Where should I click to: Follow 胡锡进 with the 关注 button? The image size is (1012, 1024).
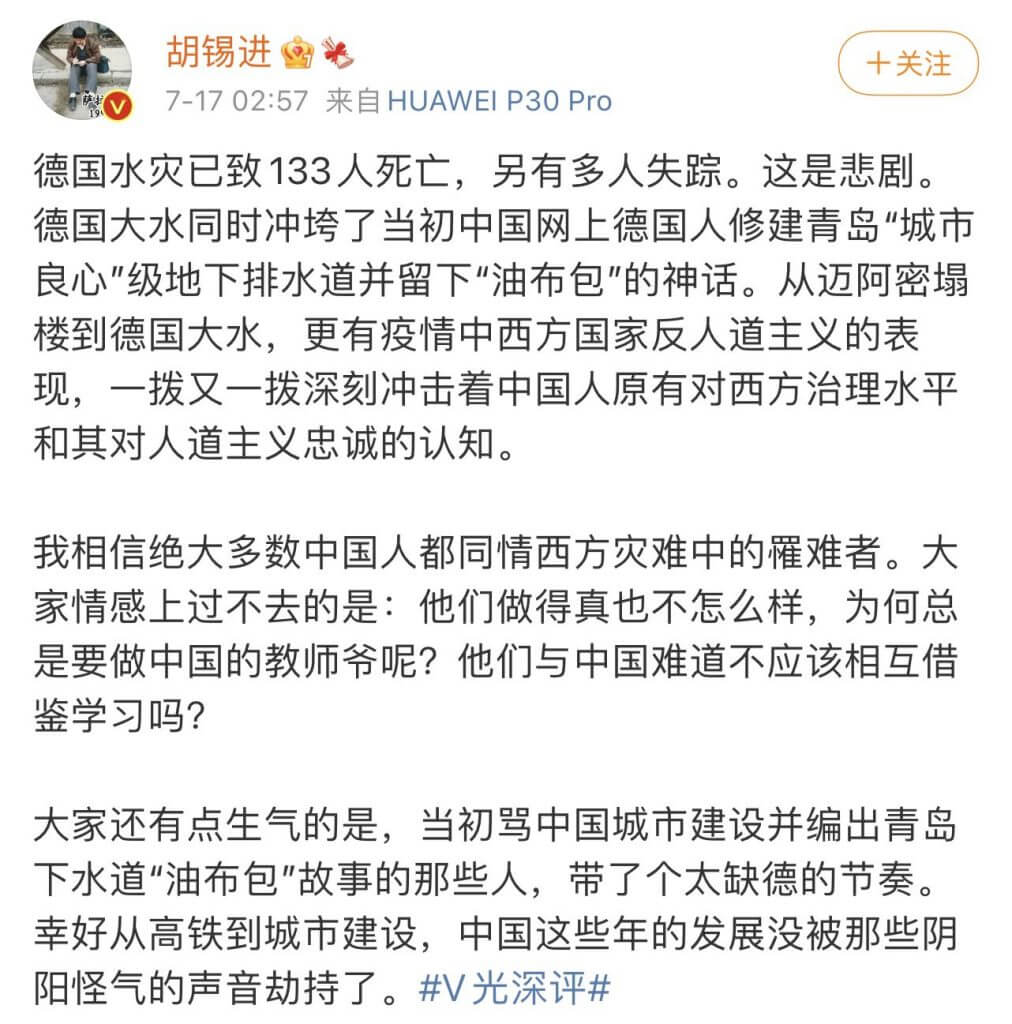click(x=907, y=65)
